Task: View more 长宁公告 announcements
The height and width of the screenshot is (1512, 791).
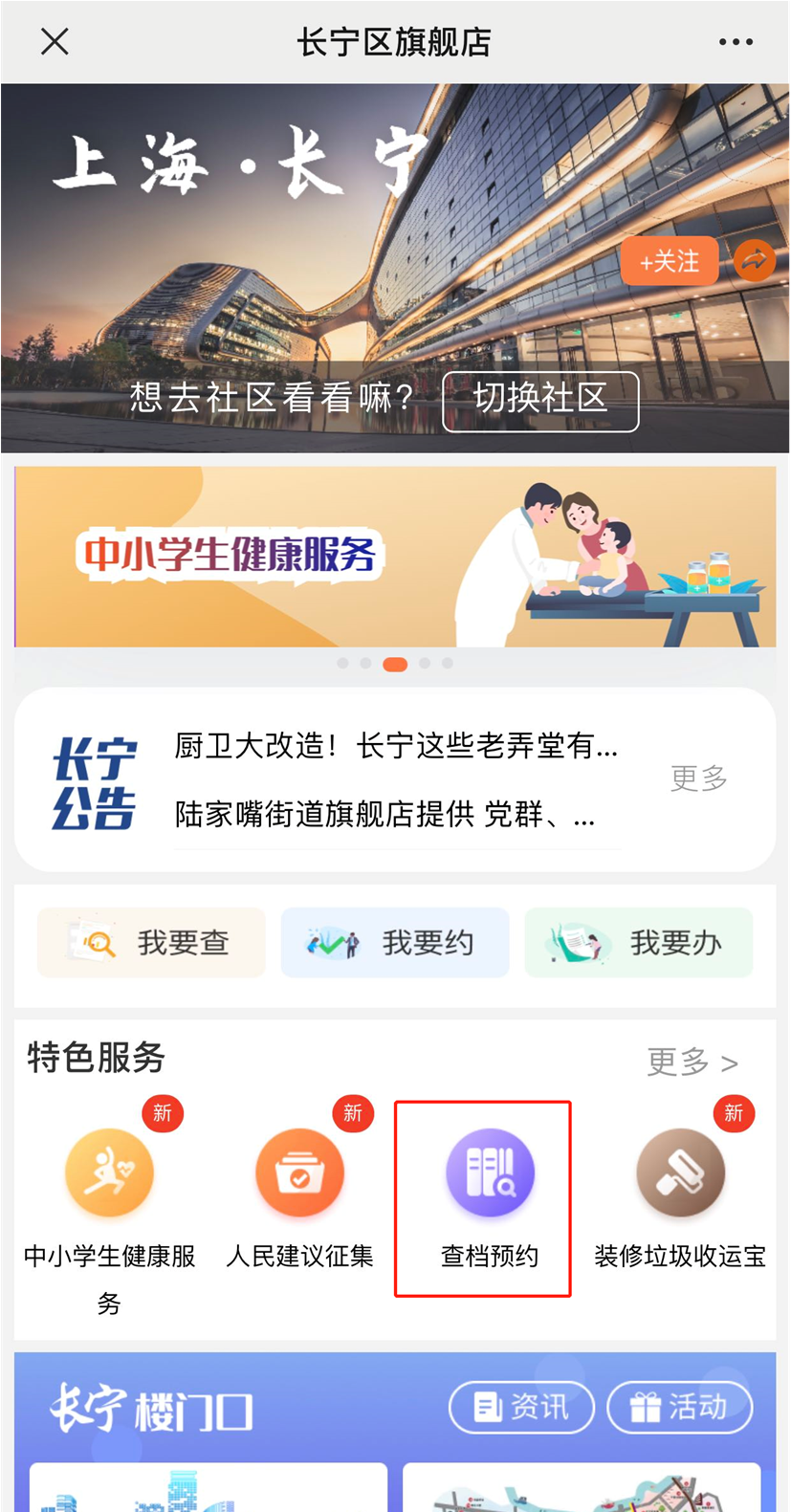Action: pos(699,778)
